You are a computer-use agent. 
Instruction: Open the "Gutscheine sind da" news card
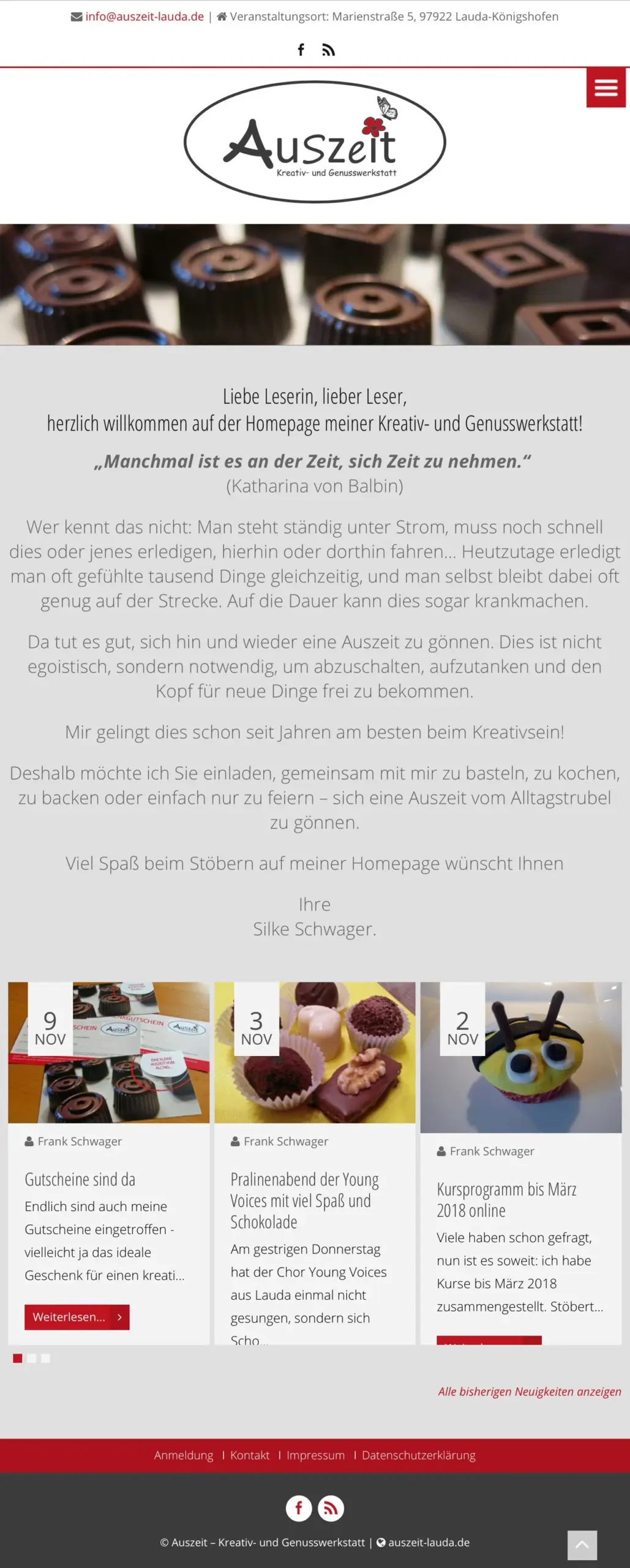pos(80,1179)
